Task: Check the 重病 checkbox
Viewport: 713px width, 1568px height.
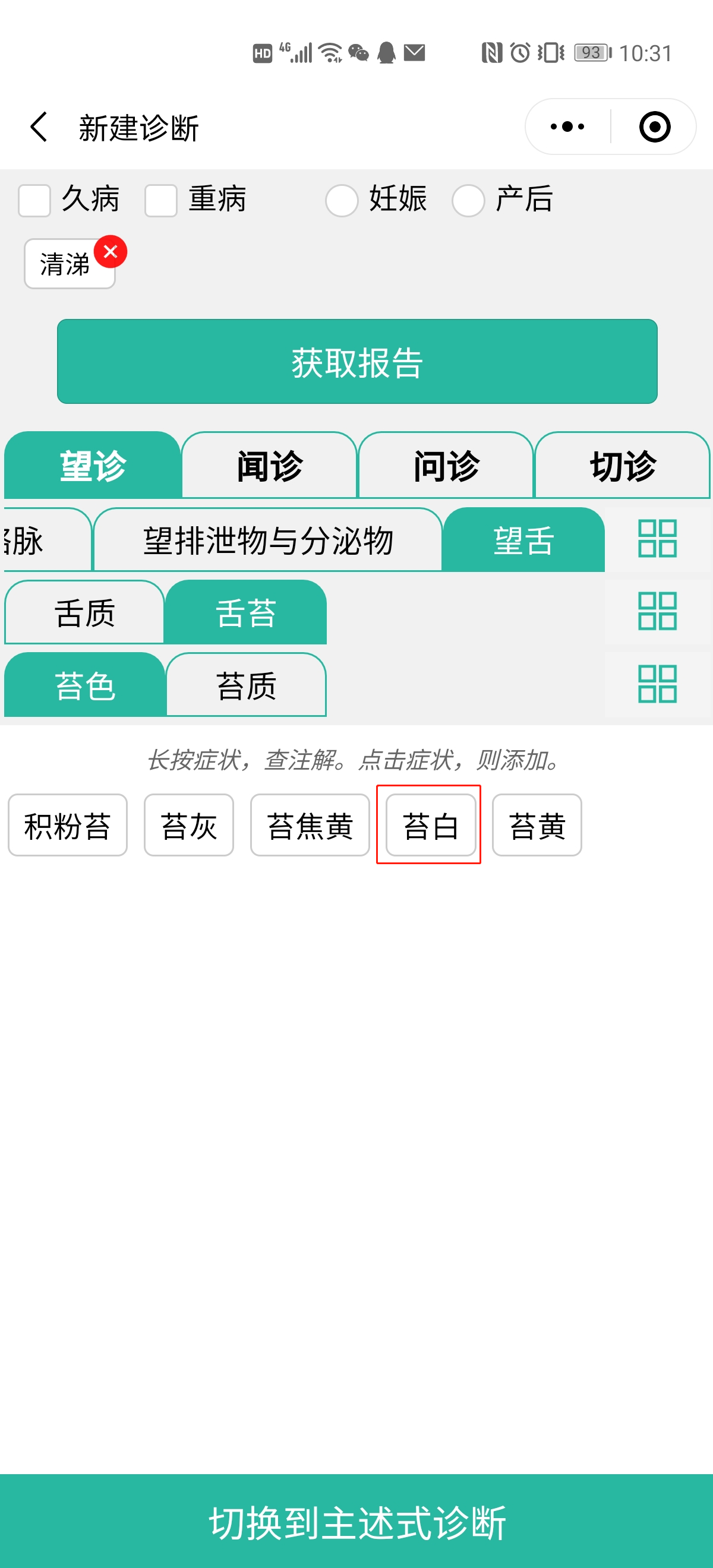Action: tap(161, 200)
